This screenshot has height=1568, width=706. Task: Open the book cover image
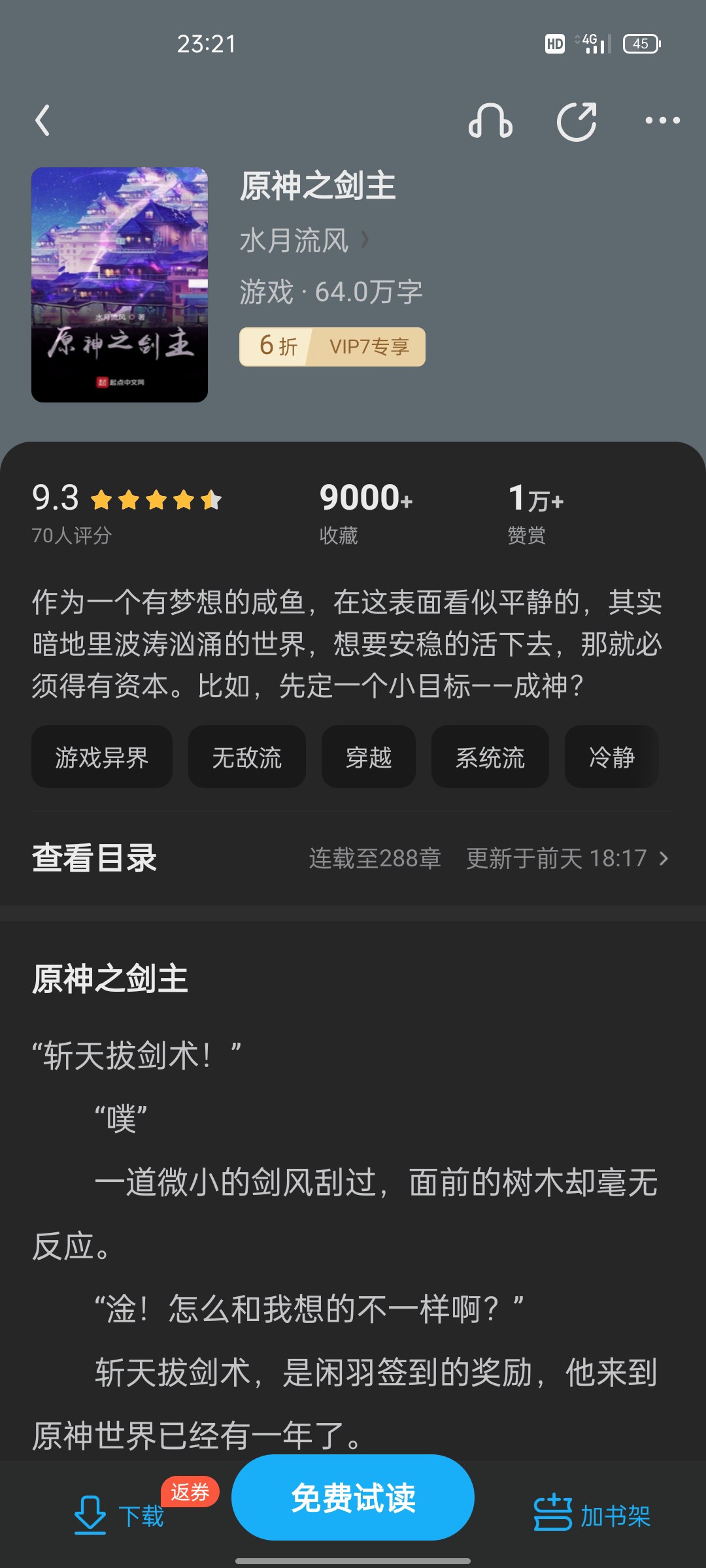(x=120, y=285)
